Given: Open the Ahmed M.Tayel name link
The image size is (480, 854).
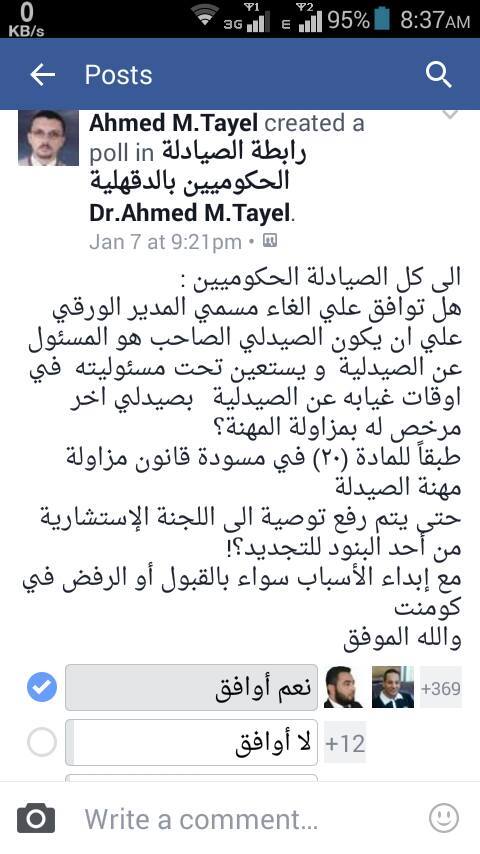Looking at the screenshot, I should point(173,124).
